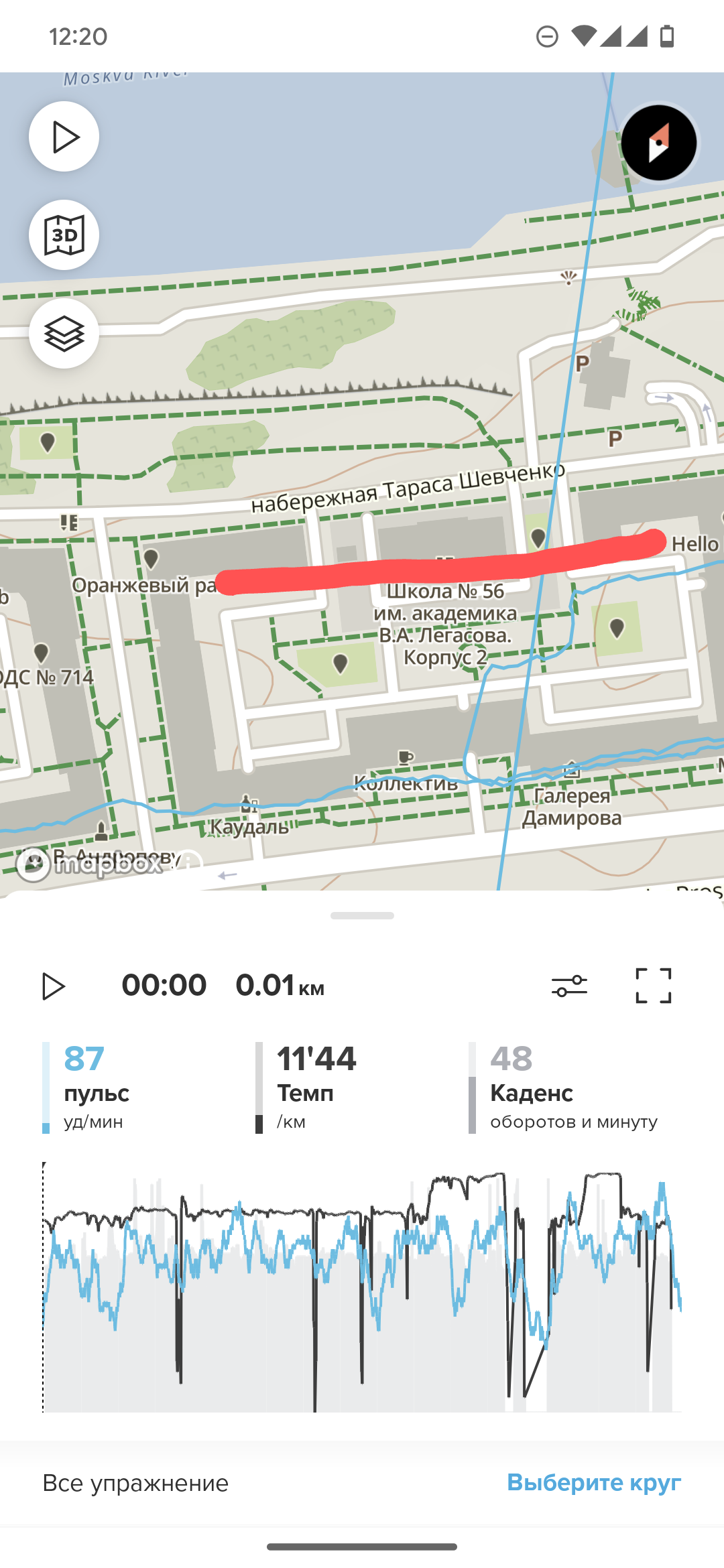Open the Mapbox attribution info icon
The height and width of the screenshot is (1568, 724).
pyautogui.click(x=189, y=863)
